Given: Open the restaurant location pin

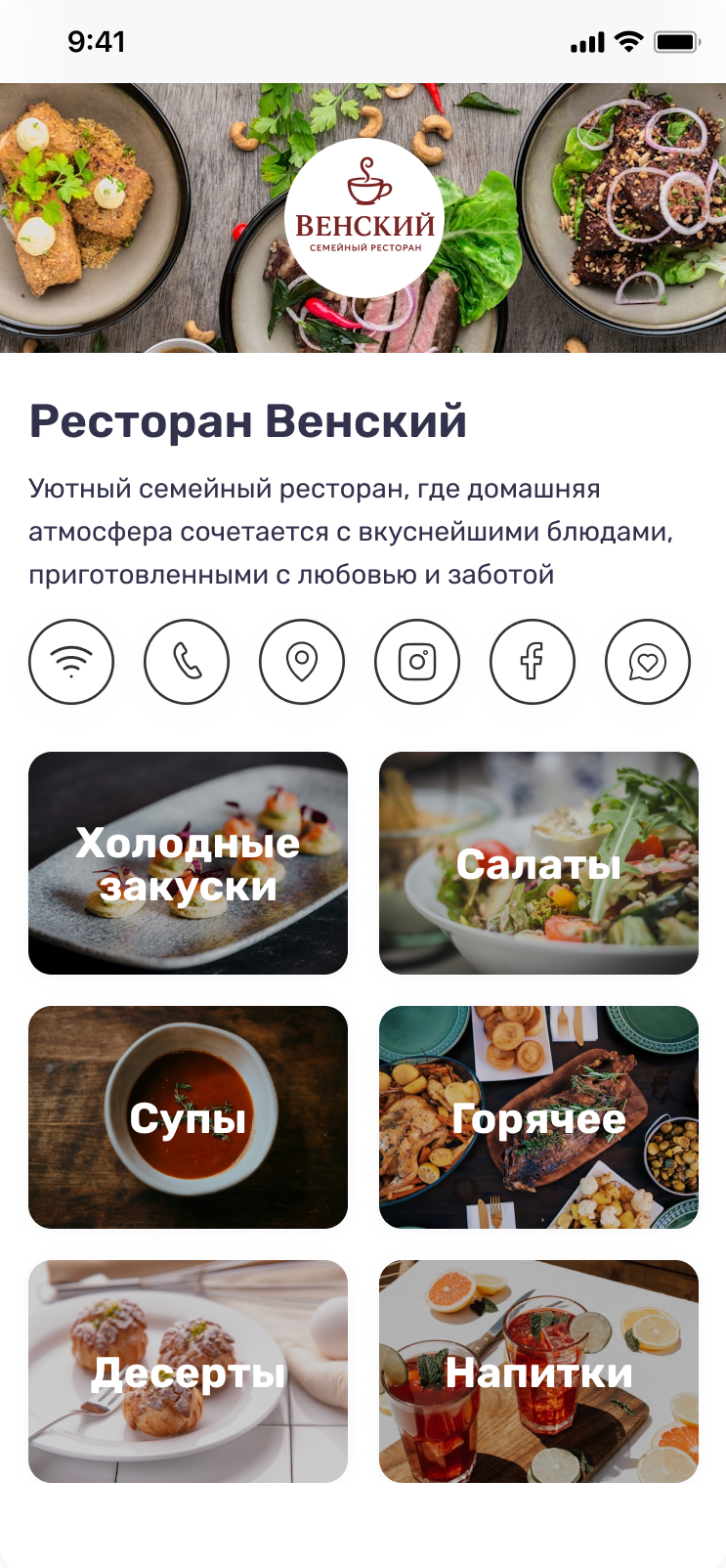Looking at the screenshot, I should click(x=302, y=662).
